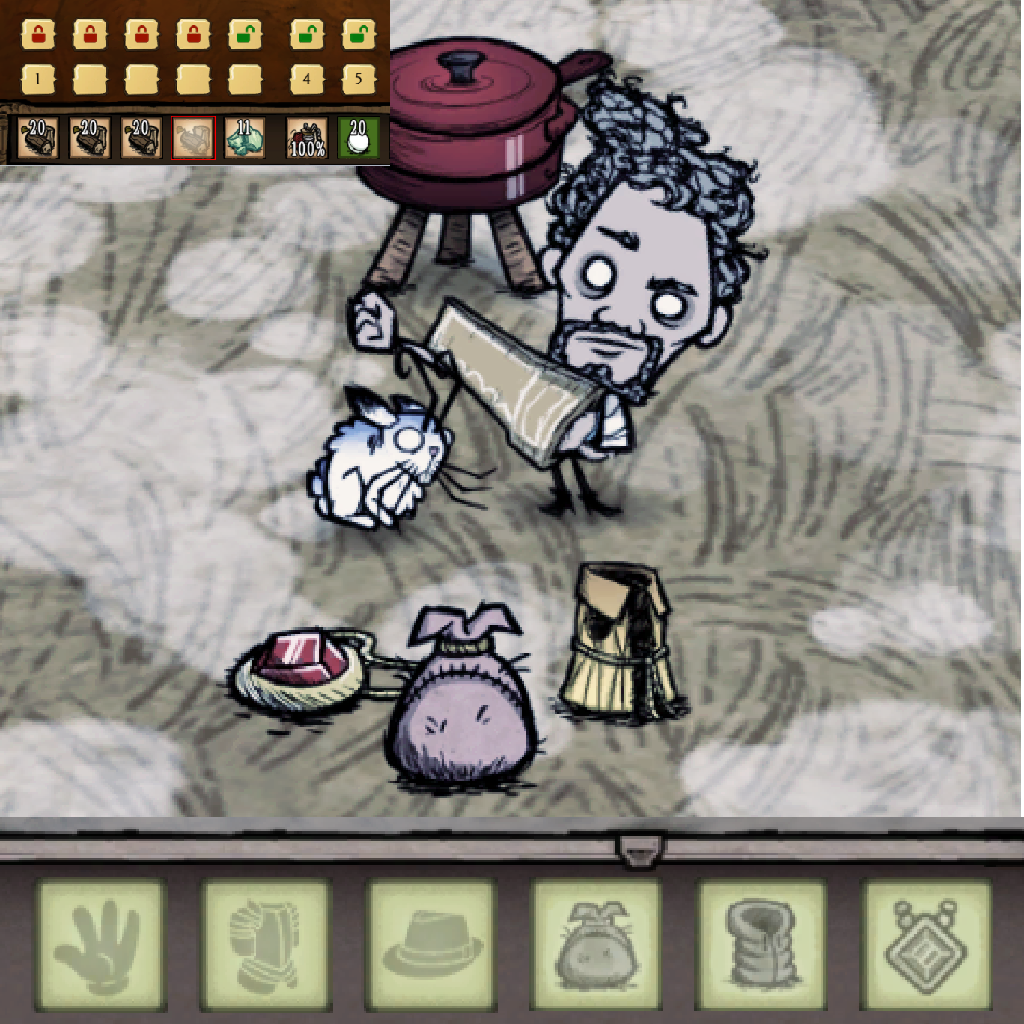Tap the numbered slot 1

click(x=37, y=79)
